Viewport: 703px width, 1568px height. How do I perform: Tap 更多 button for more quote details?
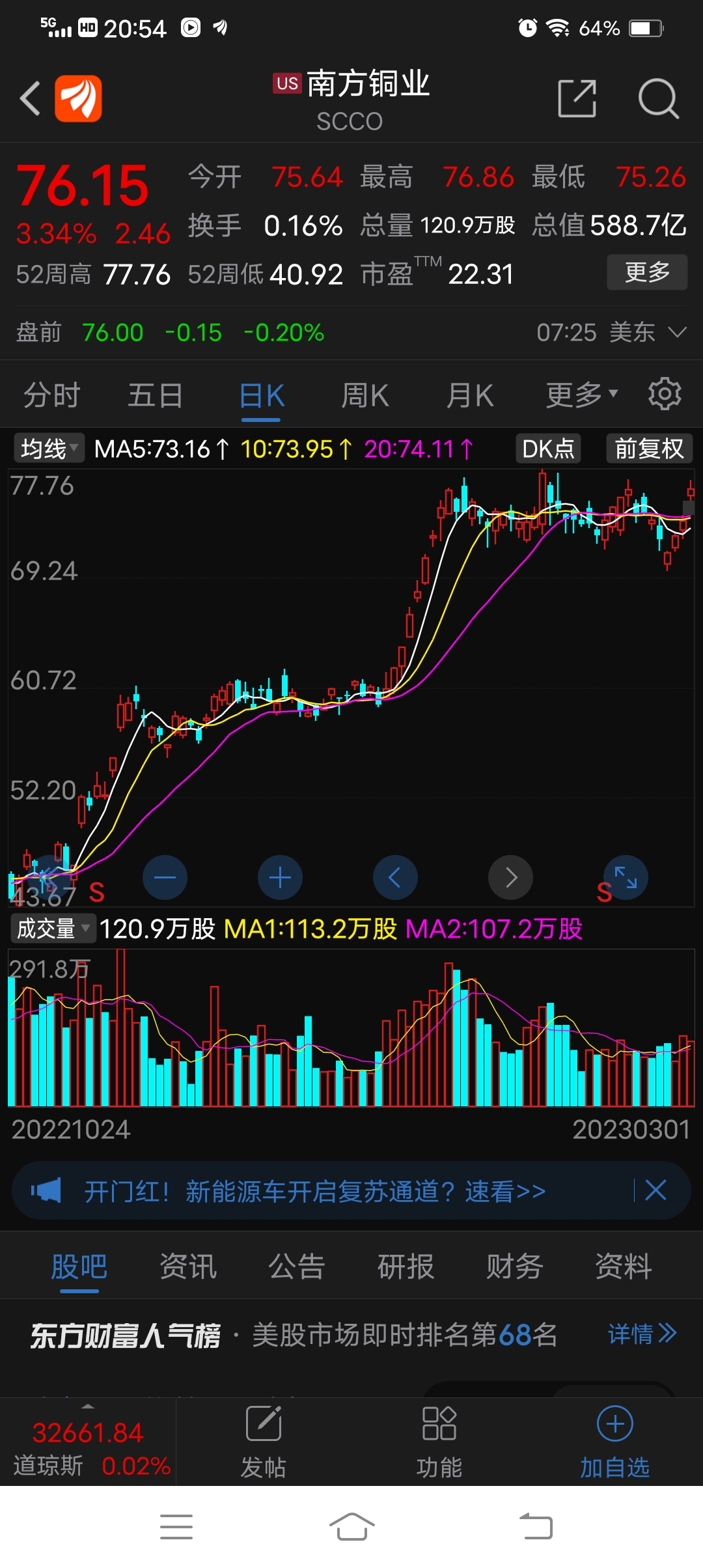click(647, 272)
